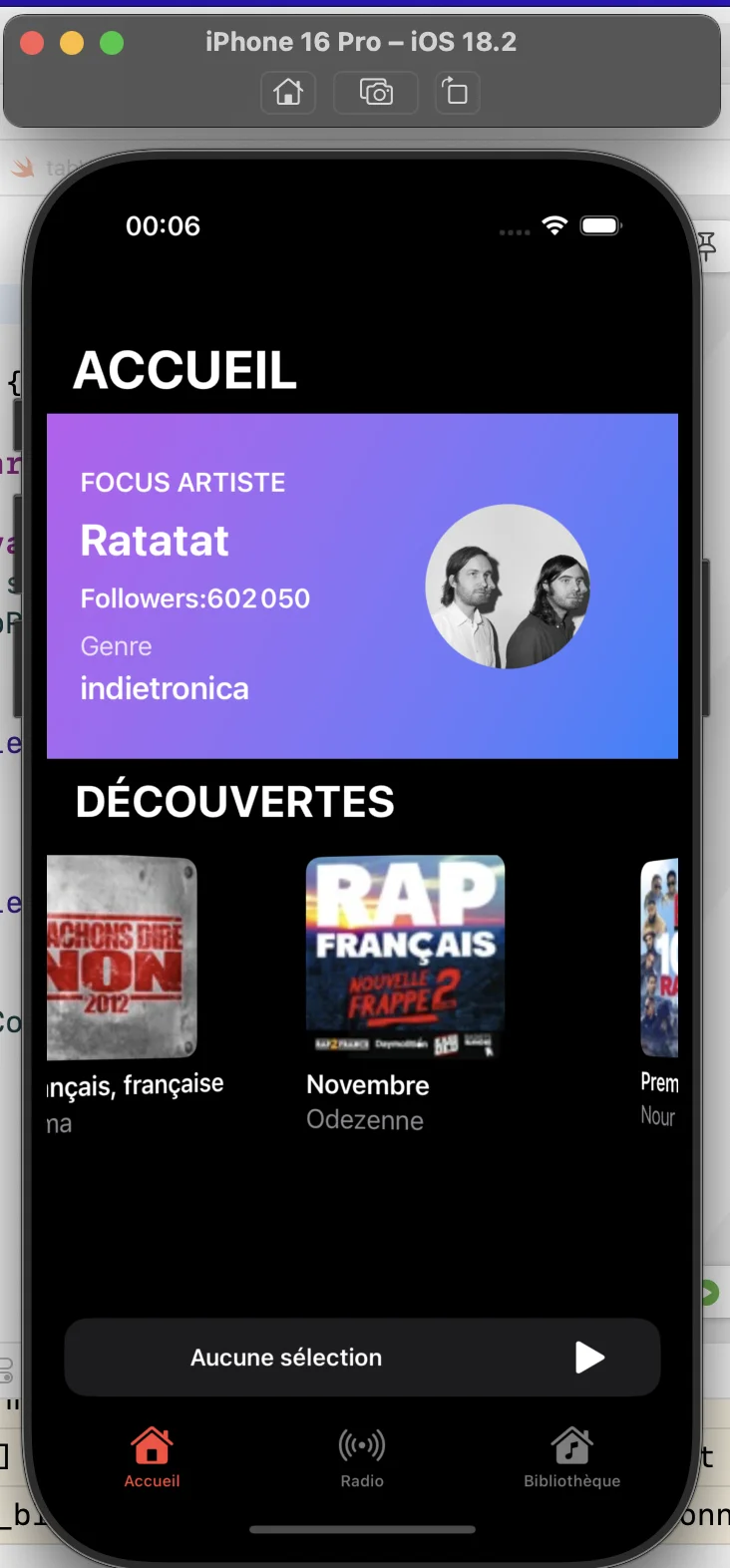Tap the Ratatat circular artist photo
This screenshot has width=730, height=1568.
tap(509, 587)
